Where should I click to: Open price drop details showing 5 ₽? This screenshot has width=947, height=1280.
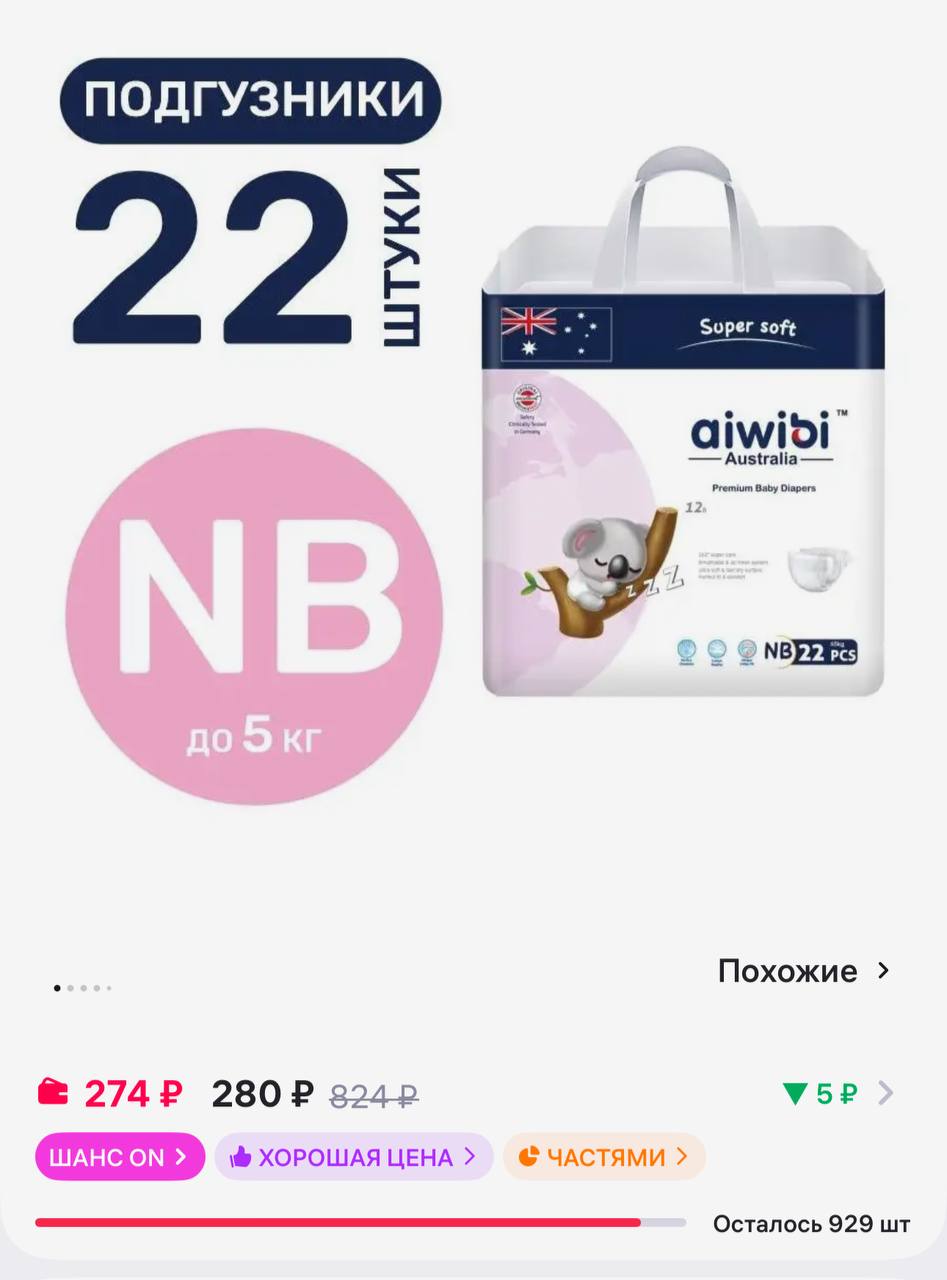836,1094
